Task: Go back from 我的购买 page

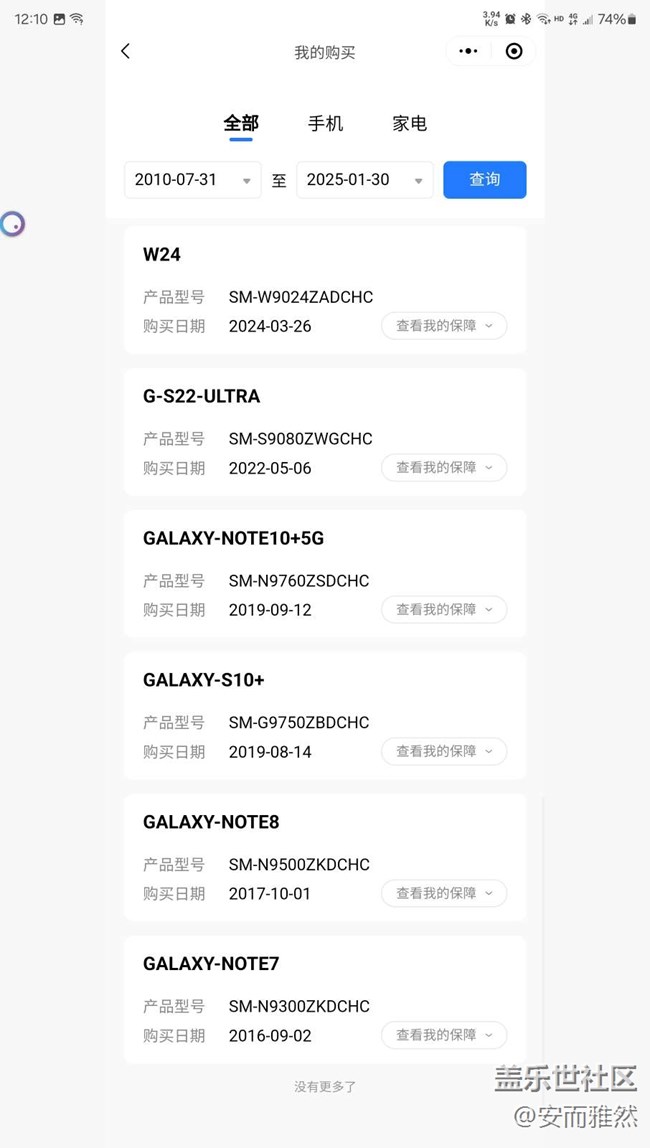Action: coord(126,52)
